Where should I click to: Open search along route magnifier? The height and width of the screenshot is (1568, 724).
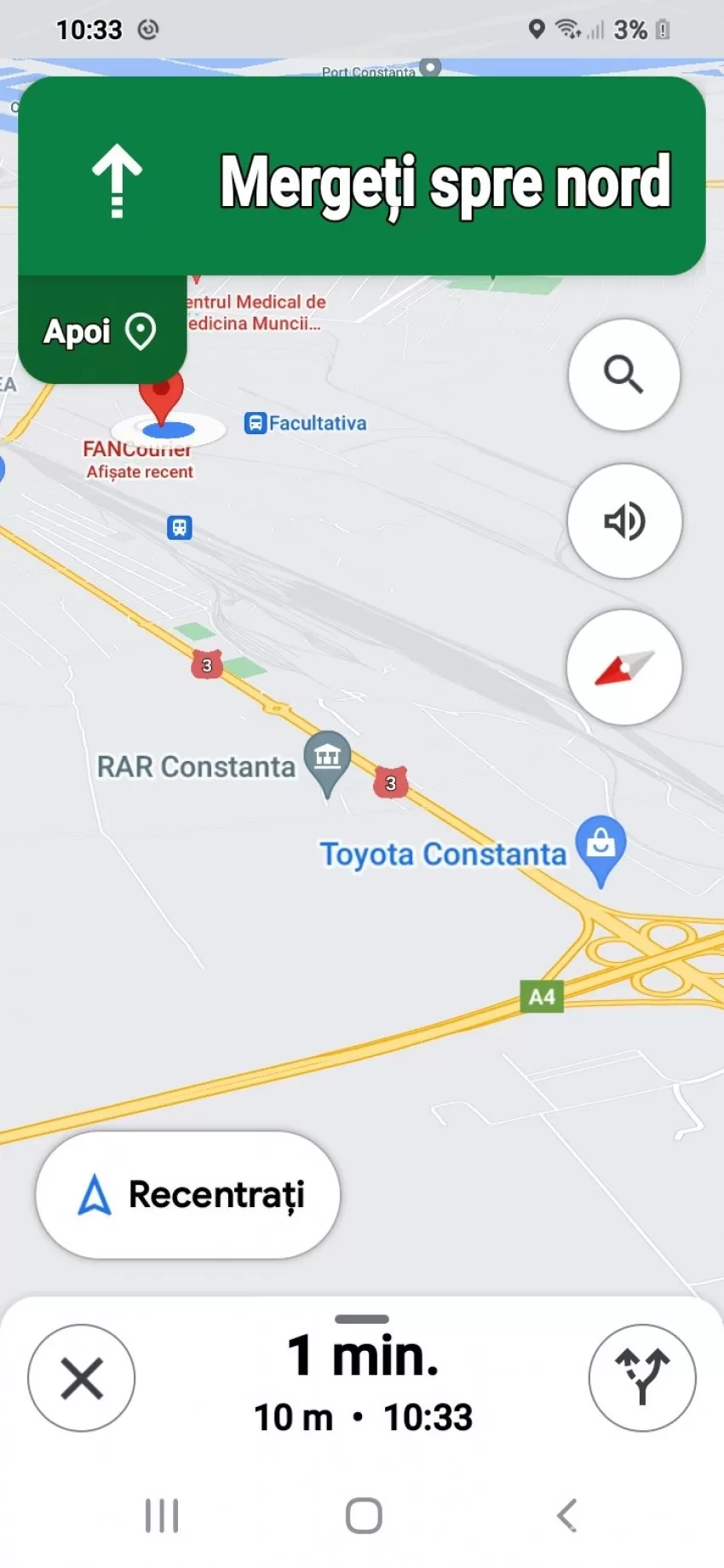tap(623, 375)
